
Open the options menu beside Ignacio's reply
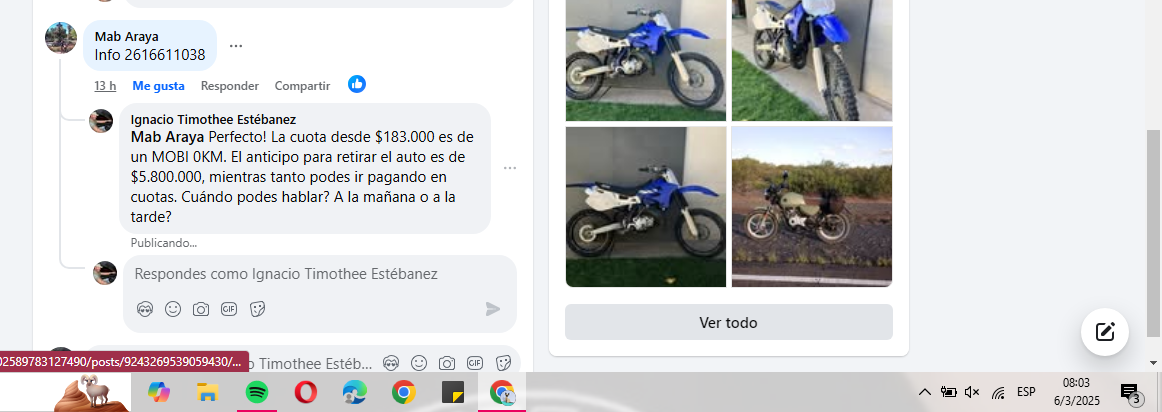click(x=510, y=168)
